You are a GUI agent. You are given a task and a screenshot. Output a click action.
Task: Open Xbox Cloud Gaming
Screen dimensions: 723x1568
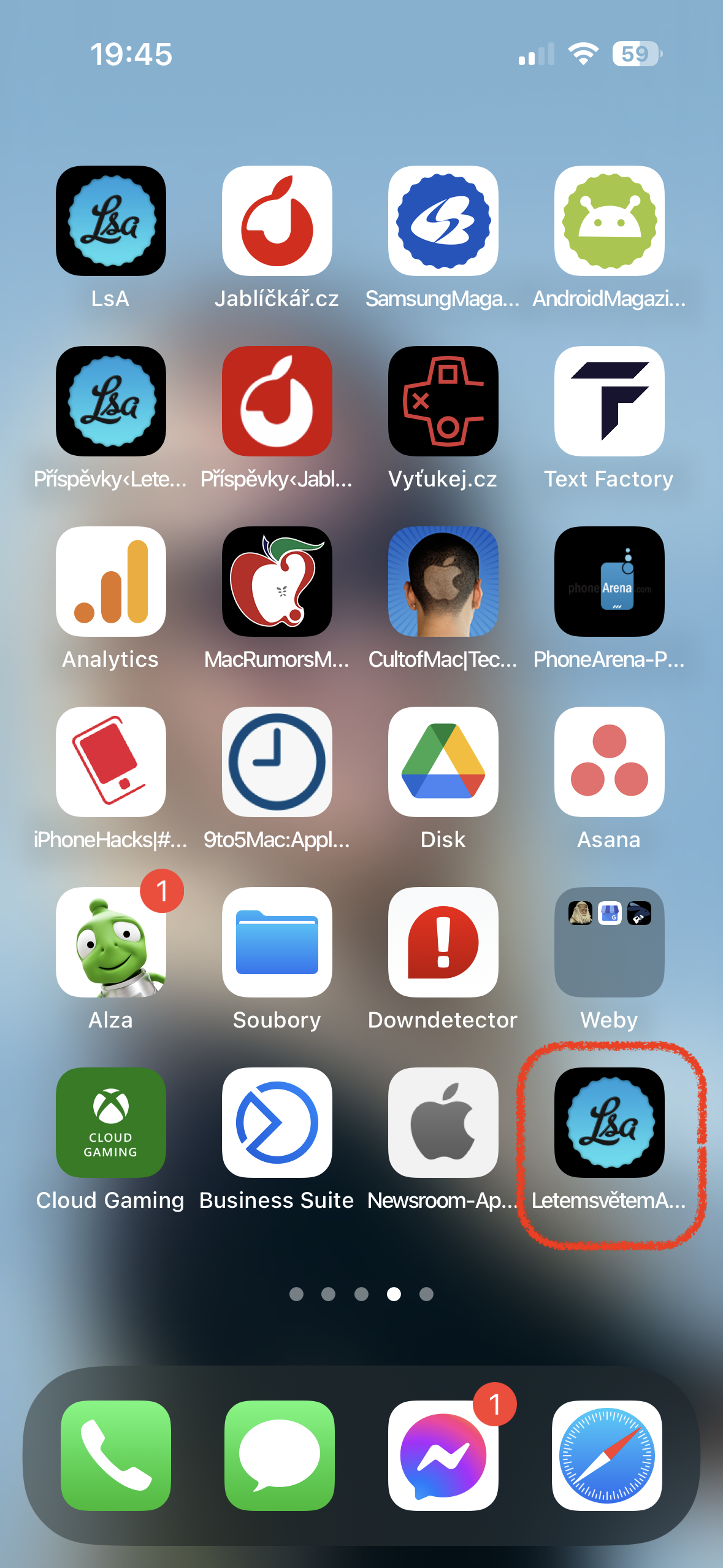[110, 1124]
